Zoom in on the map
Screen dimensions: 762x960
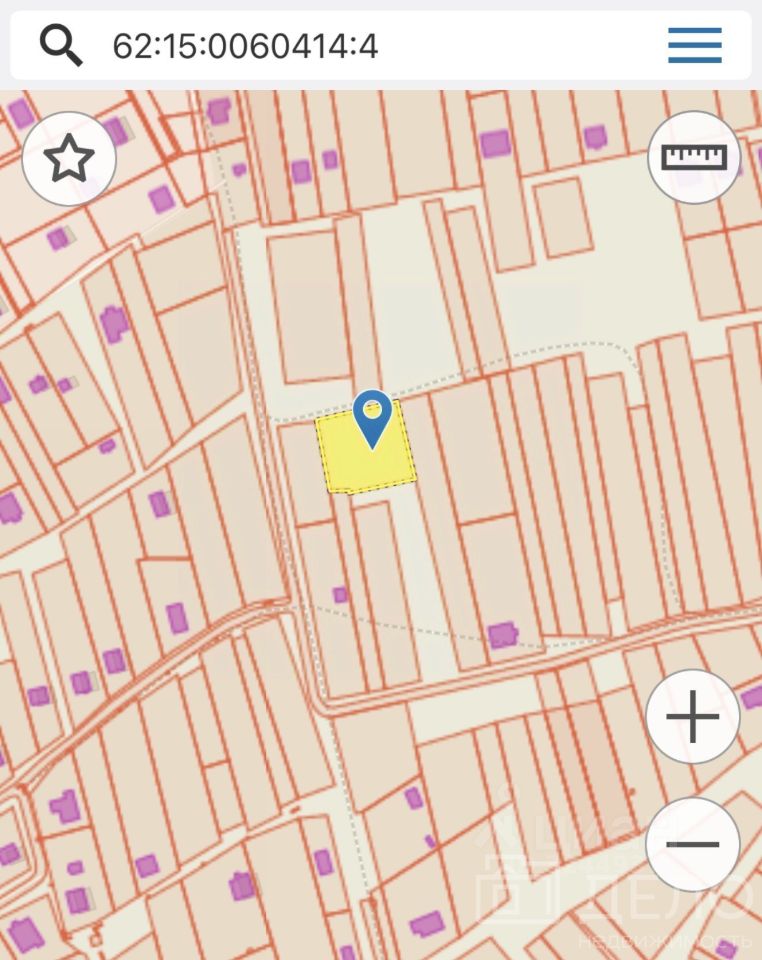(693, 717)
